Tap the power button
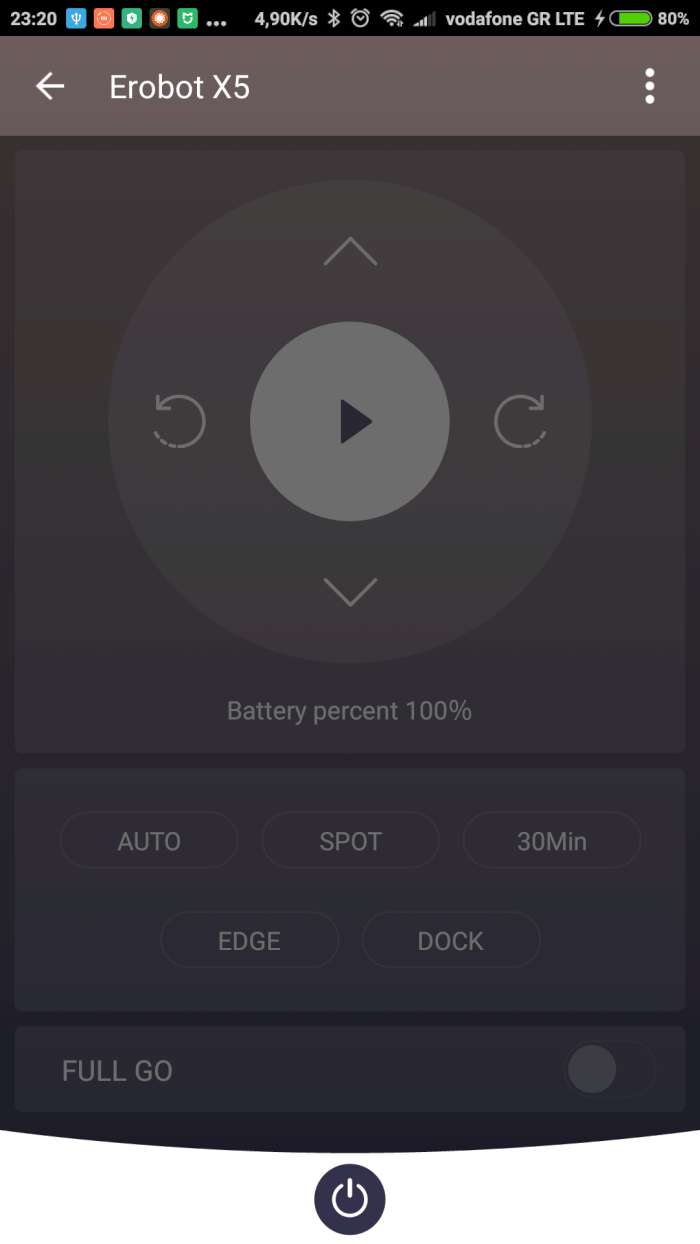The width and height of the screenshot is (700, 1244). [350, 1199]
